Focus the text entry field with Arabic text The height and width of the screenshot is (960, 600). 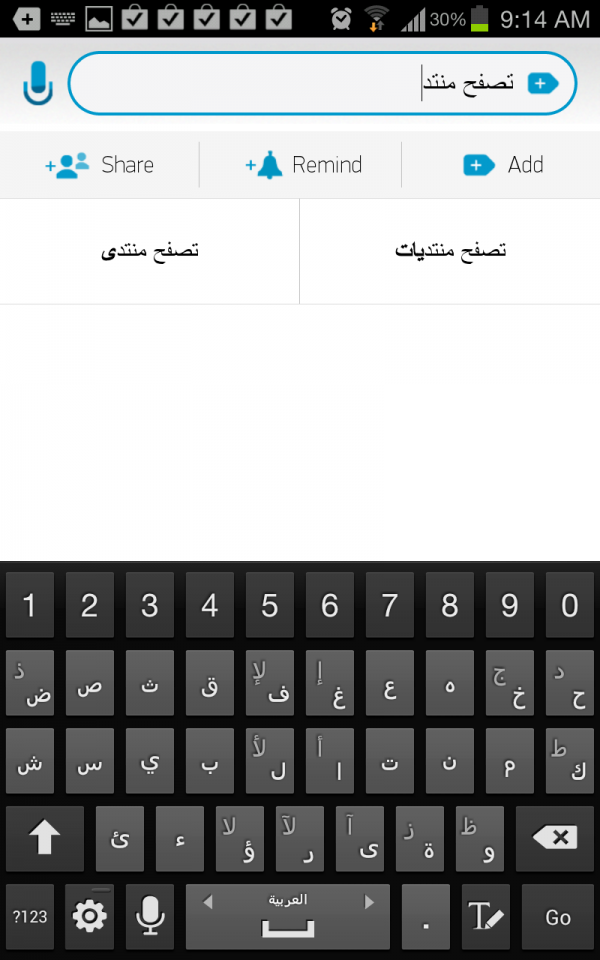pos(322,83)
